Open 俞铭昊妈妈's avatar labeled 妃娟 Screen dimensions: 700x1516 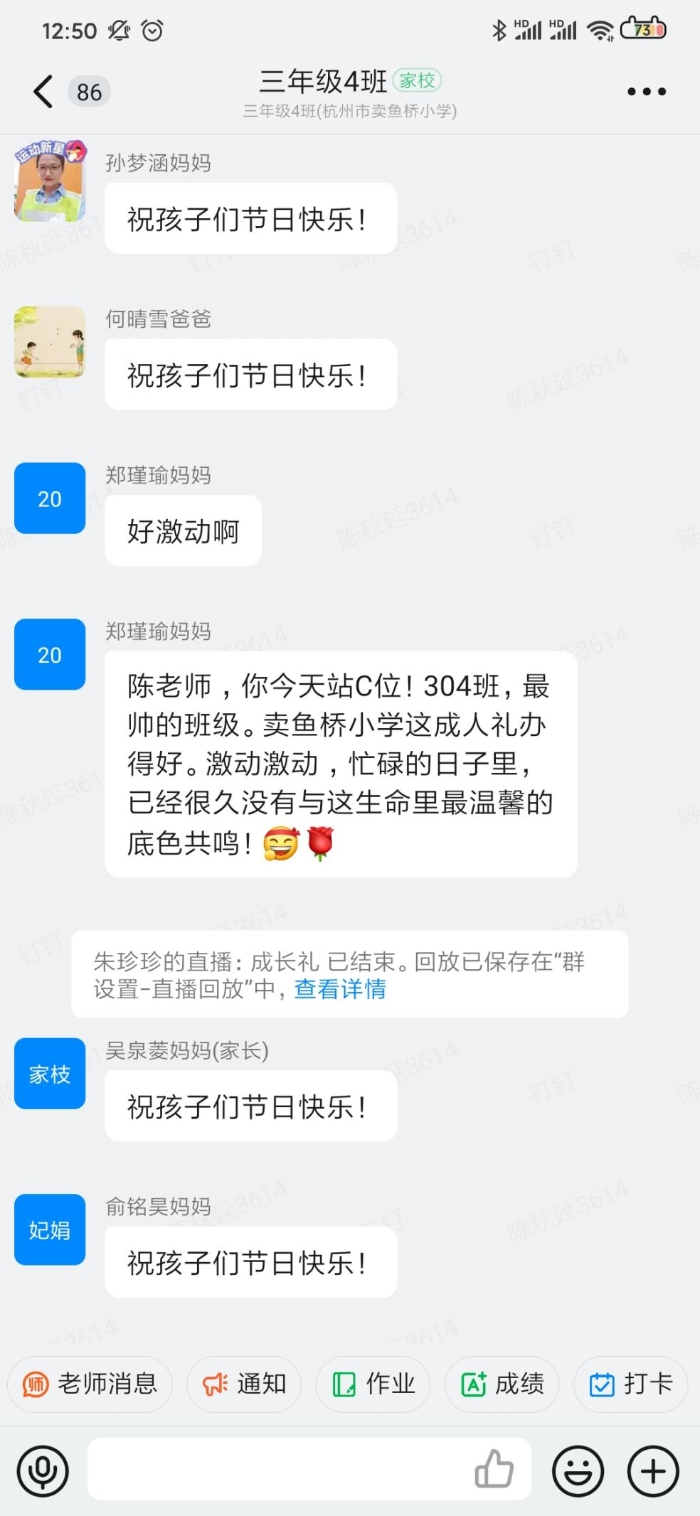(50, 1230)
